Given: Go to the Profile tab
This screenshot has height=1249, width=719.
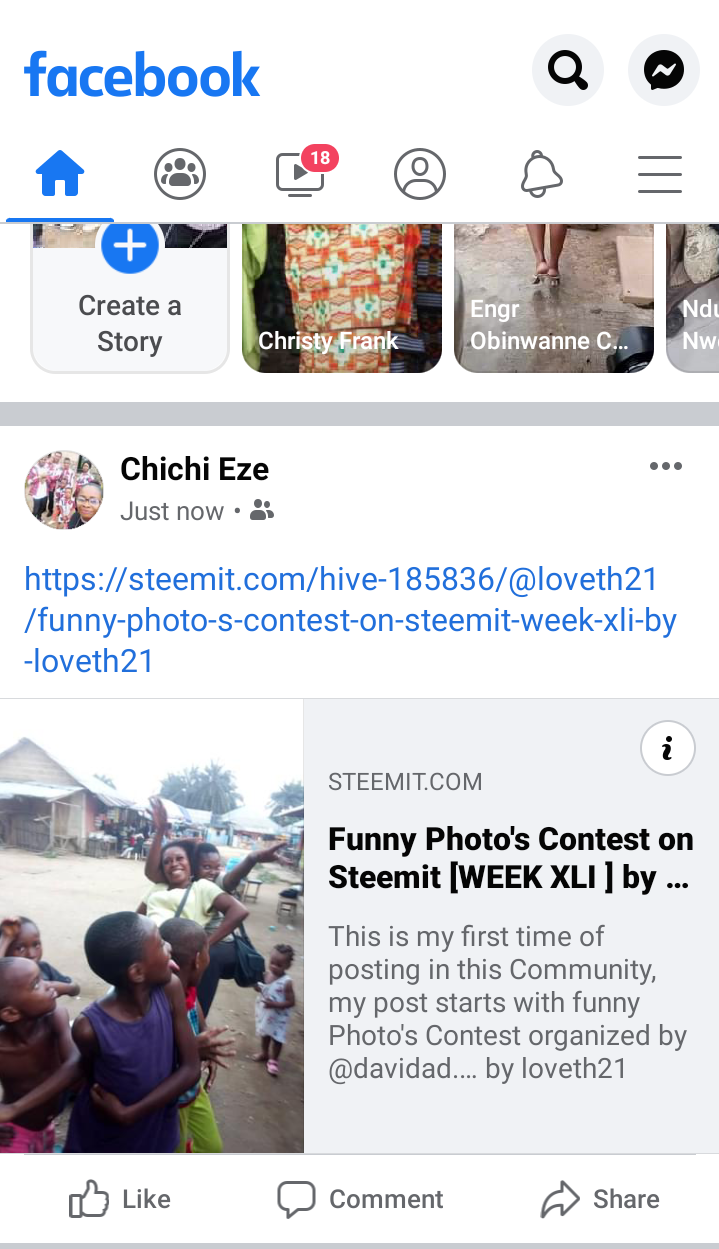Looking at the screenshot, I should pyautogui.click(x=420, y=175).
